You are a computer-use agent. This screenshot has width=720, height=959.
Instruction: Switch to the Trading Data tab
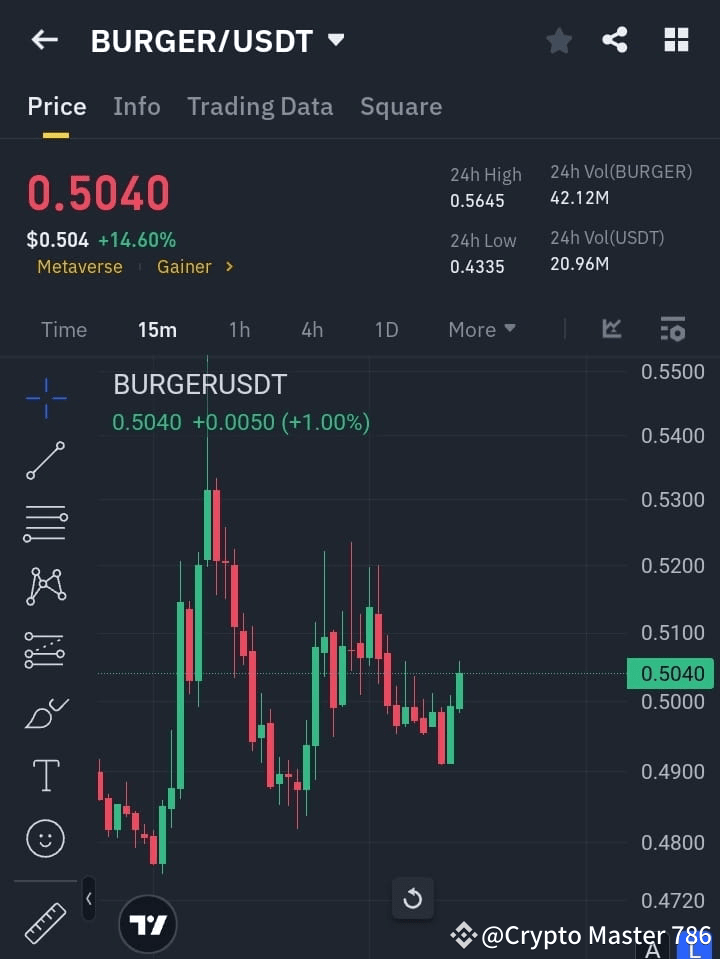tap(260, 106)
